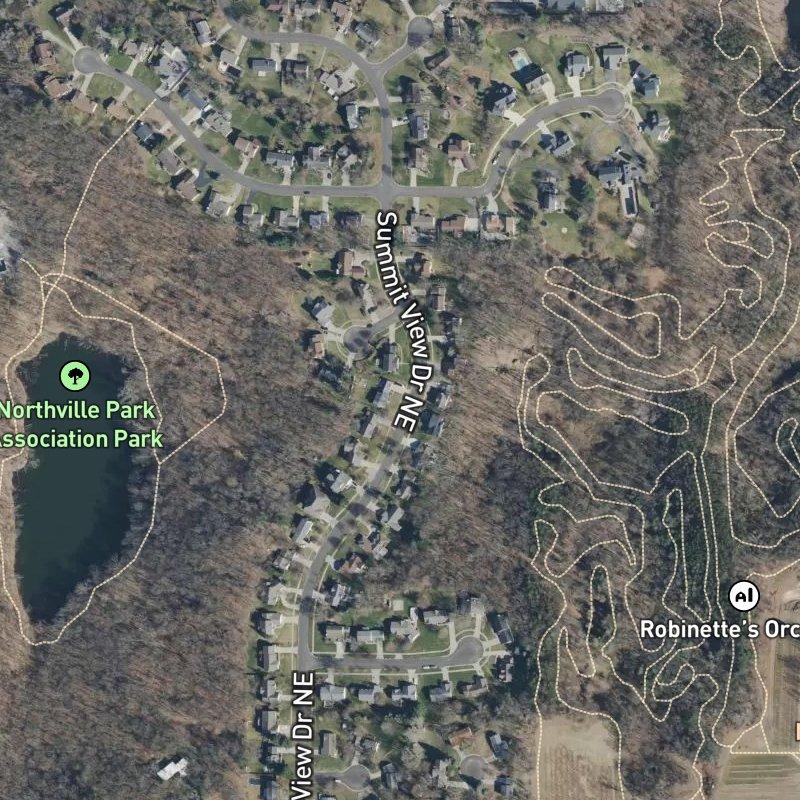Screen dimensions: 800x800
Task: Select the Robinette's Orchard map pin
Action: coord(743,597)
